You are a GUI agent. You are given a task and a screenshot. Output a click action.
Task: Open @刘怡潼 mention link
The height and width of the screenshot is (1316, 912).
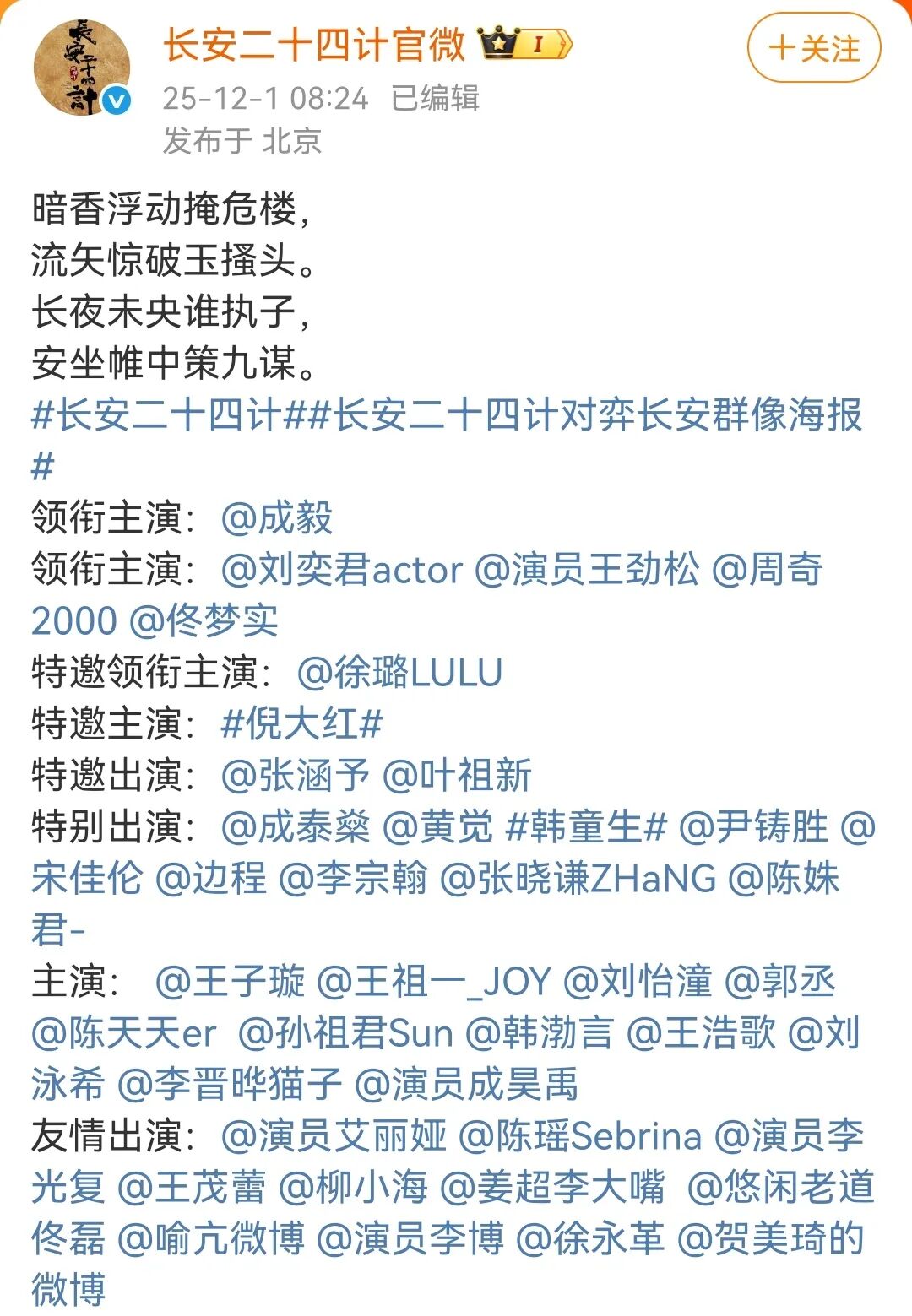[x=638, y=982]
